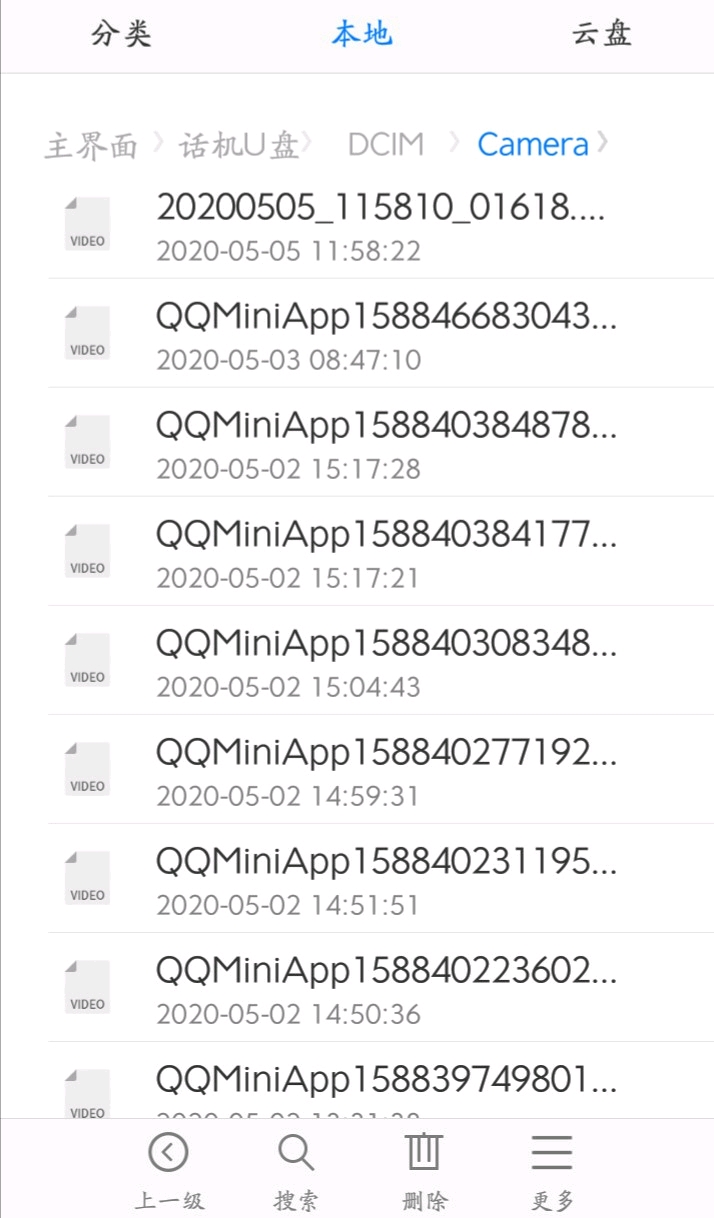Open video QQMiniApp158839749801
This screenshot has height=1218, width=714.
click(x=381, y=1080)
